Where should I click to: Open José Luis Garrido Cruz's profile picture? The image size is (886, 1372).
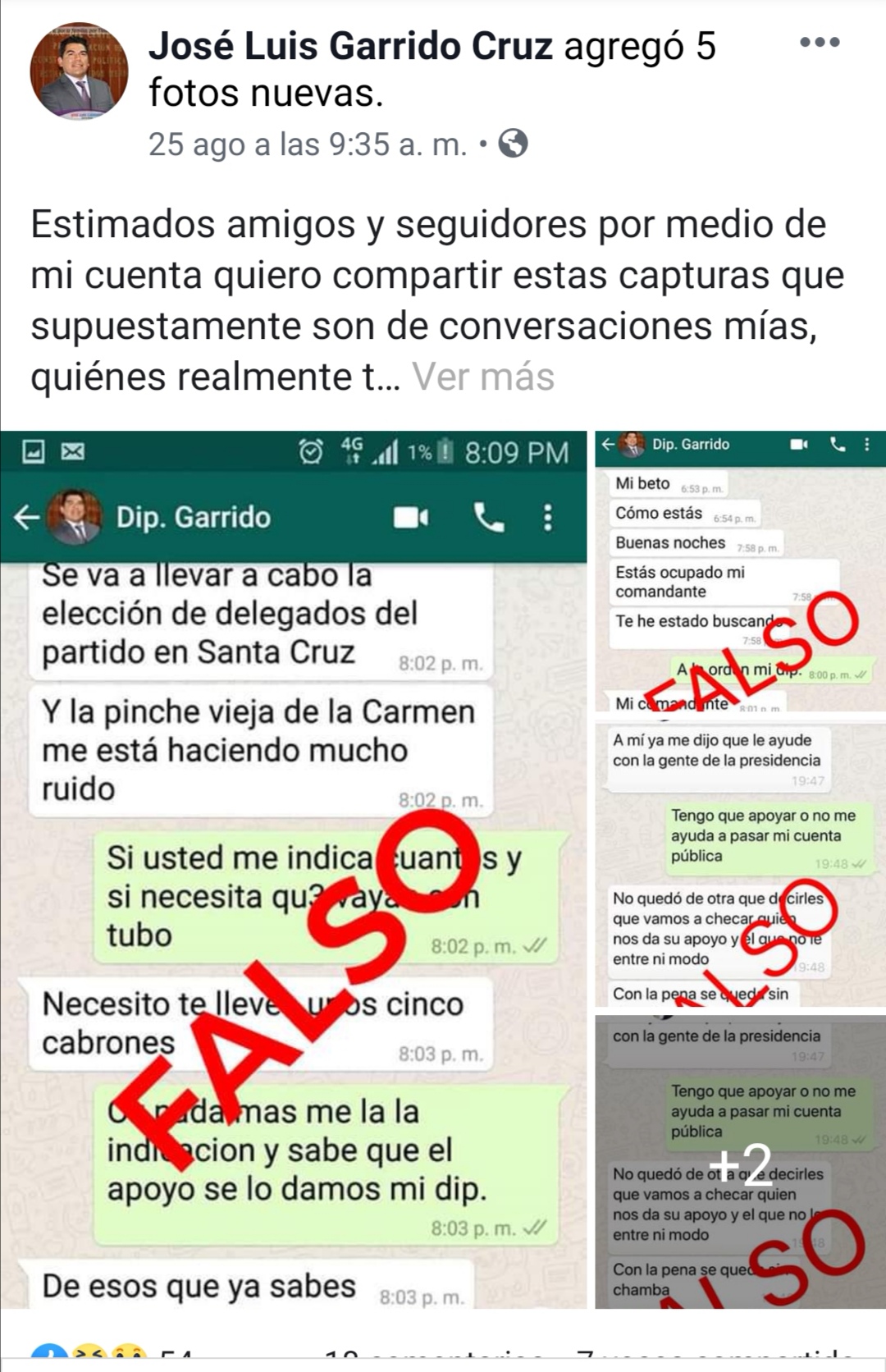79,71
